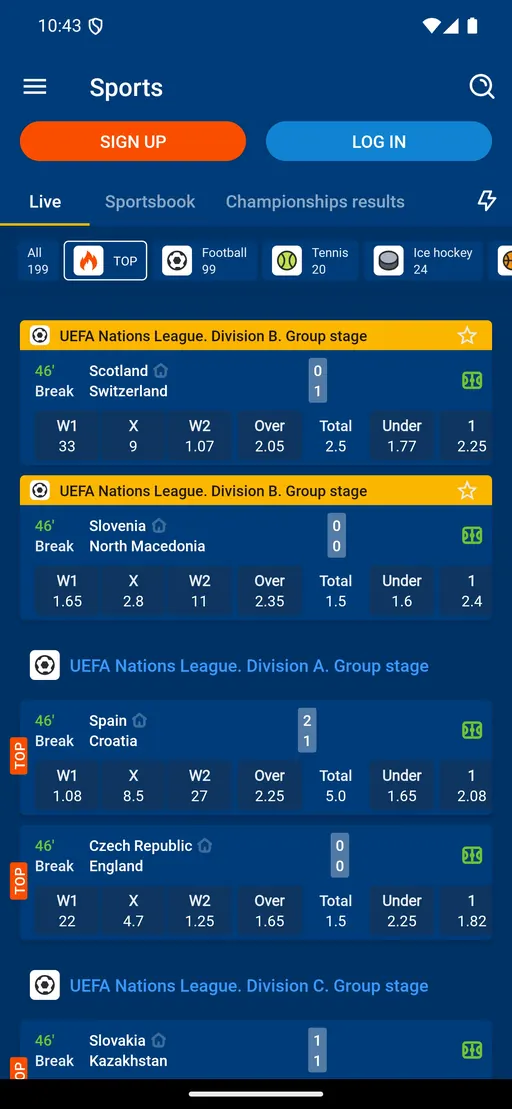Open the lightning bolt quick bet icon

(487, 201)
